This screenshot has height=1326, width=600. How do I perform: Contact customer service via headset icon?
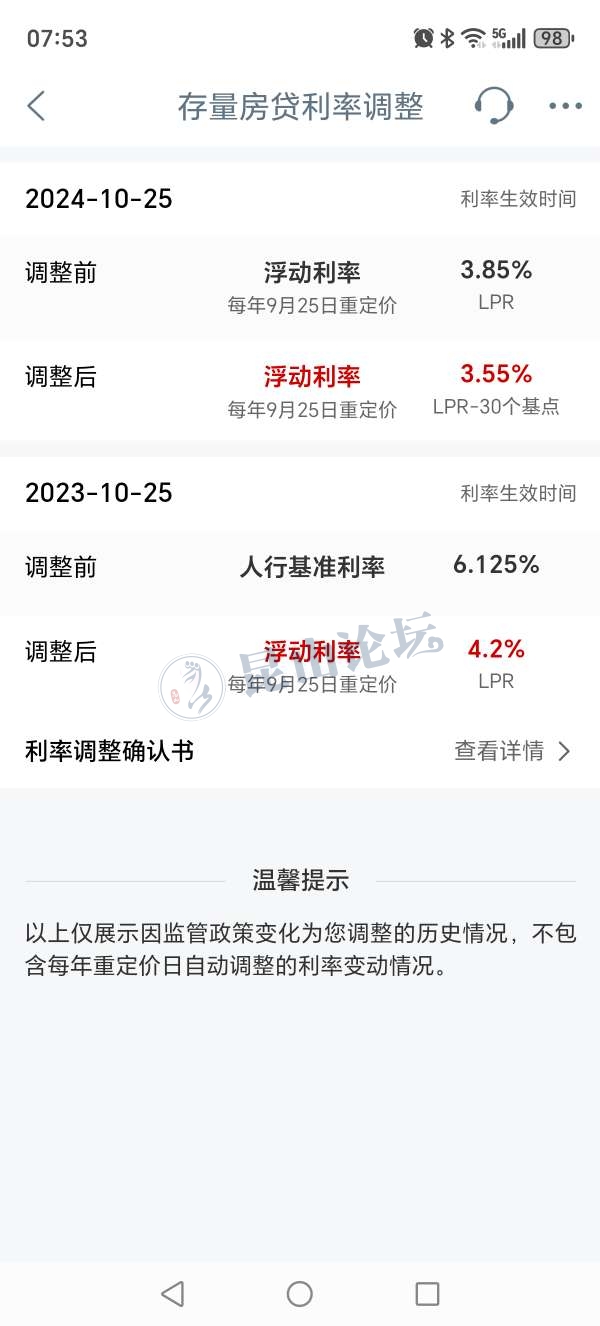493,106
